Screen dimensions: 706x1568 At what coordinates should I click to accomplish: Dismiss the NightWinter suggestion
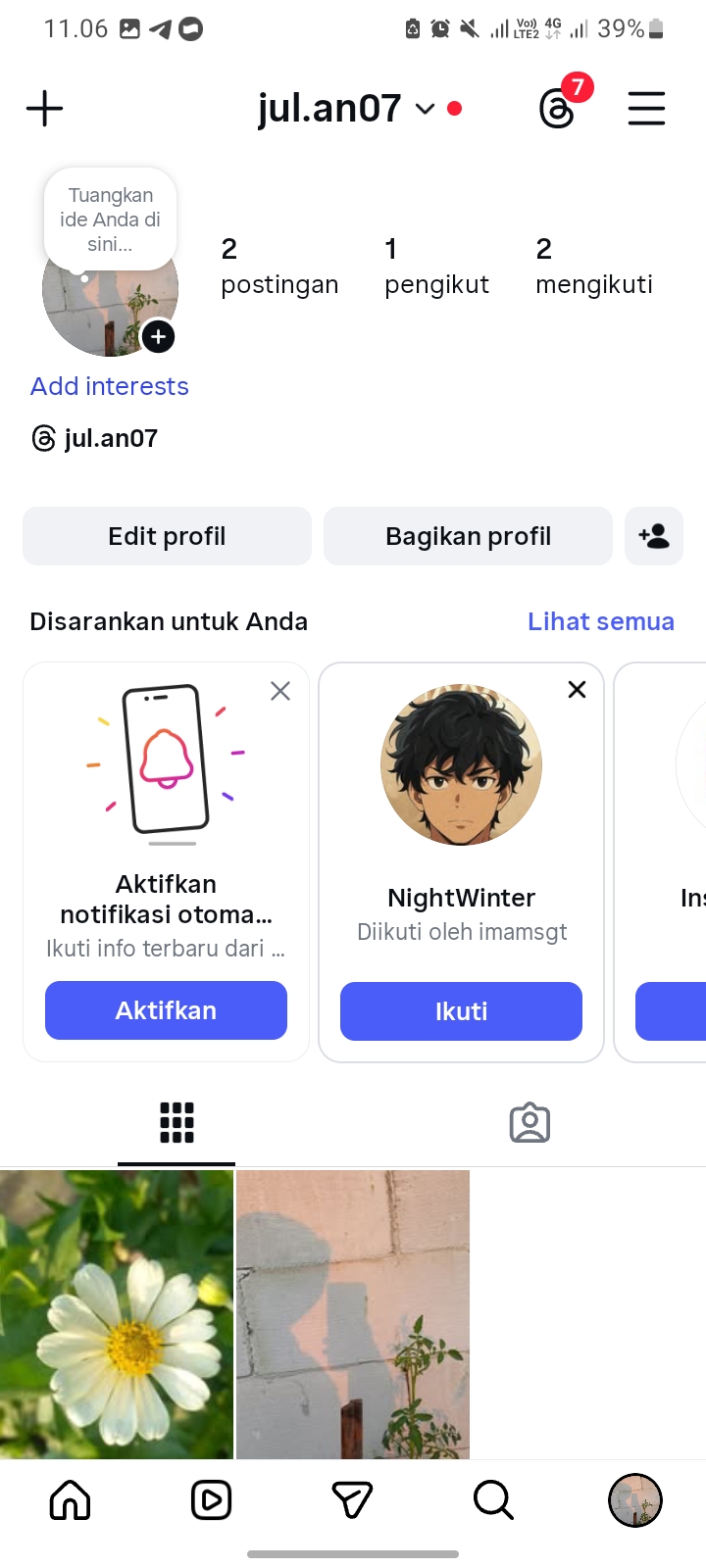pyautogui.click(x=578, y=690)
